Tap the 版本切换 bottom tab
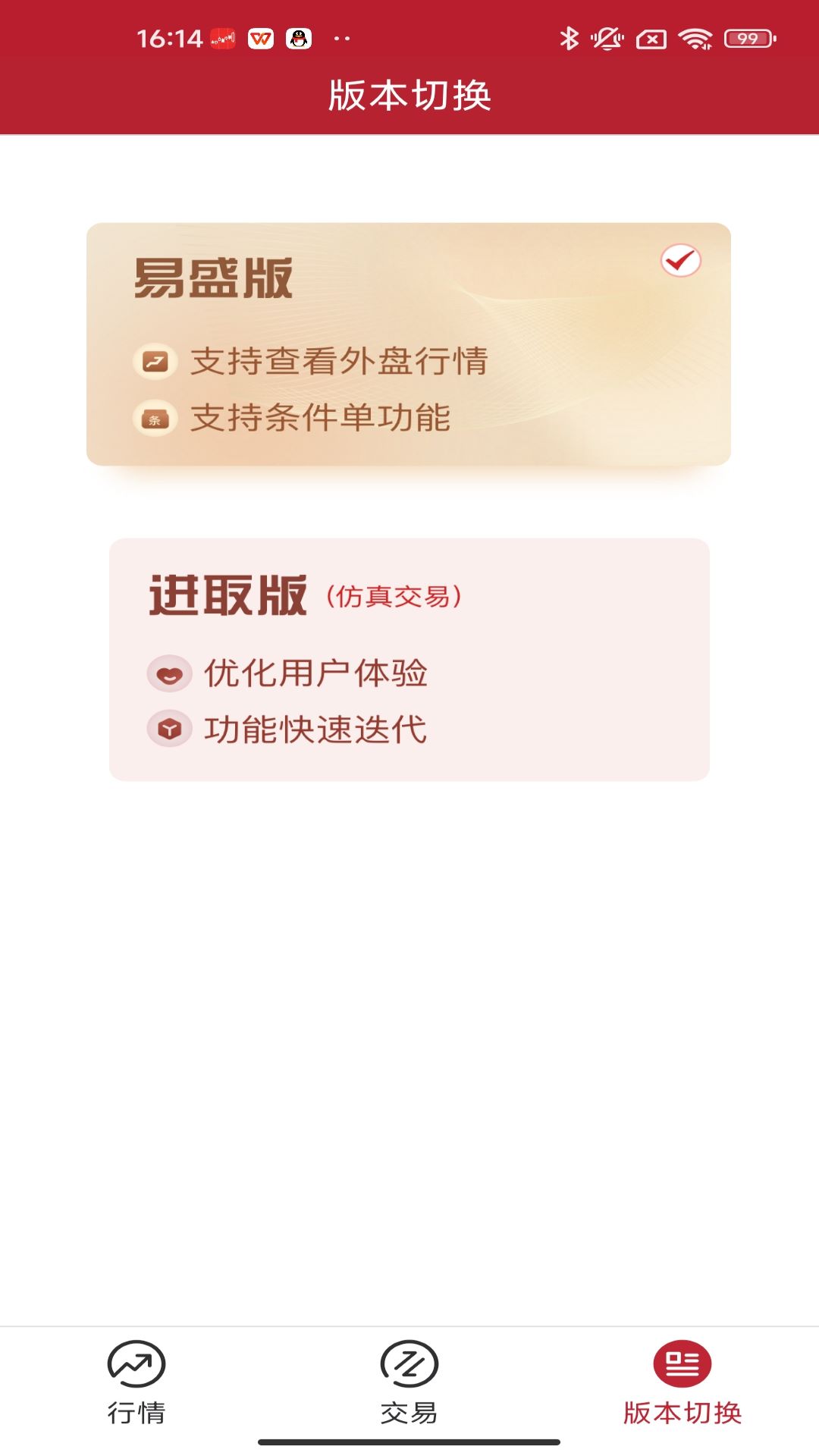The width and height of the screenshot is (819, 1456). coord(682,1382)
